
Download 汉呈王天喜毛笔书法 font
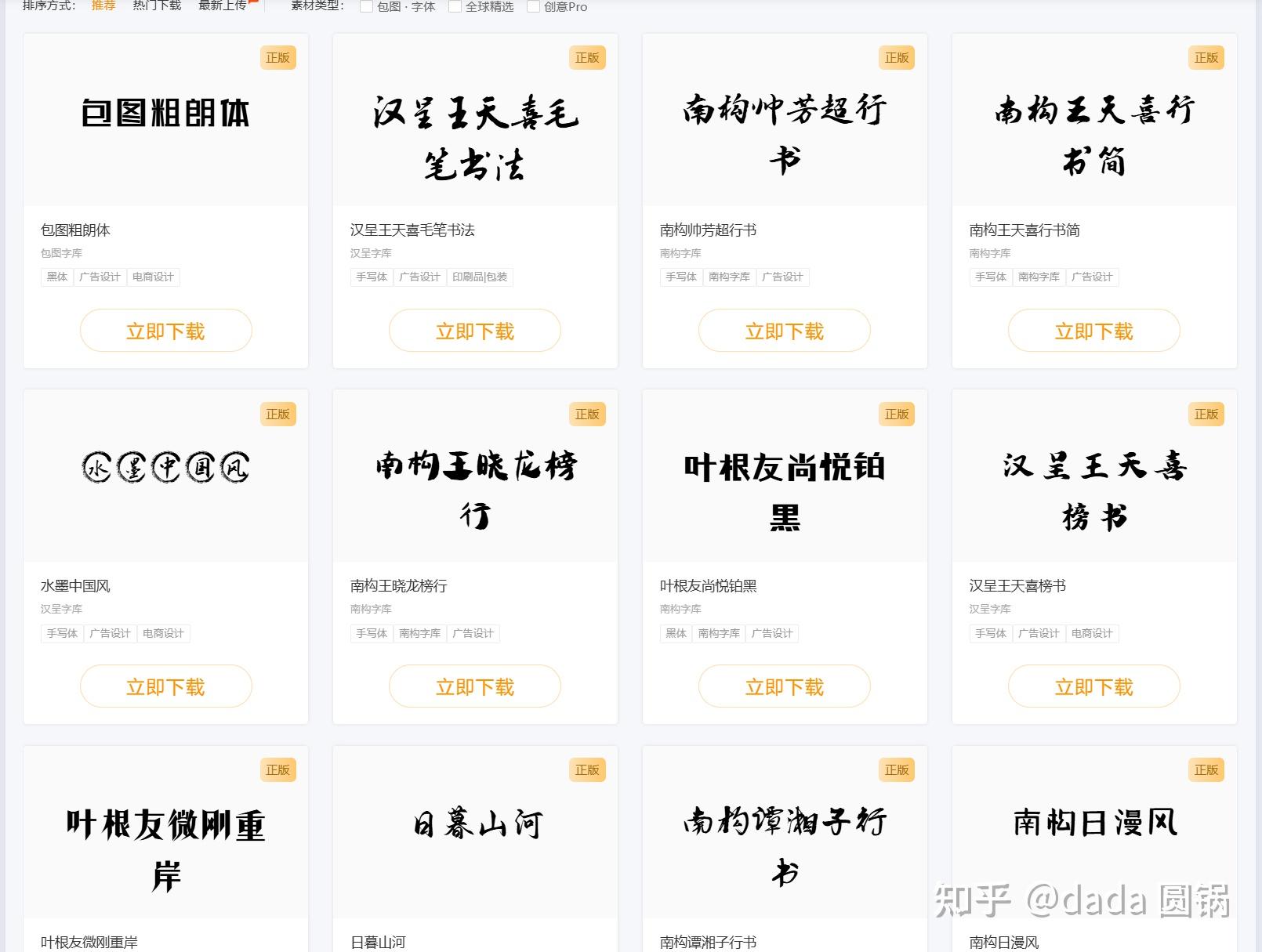click(x=475, y=331)
